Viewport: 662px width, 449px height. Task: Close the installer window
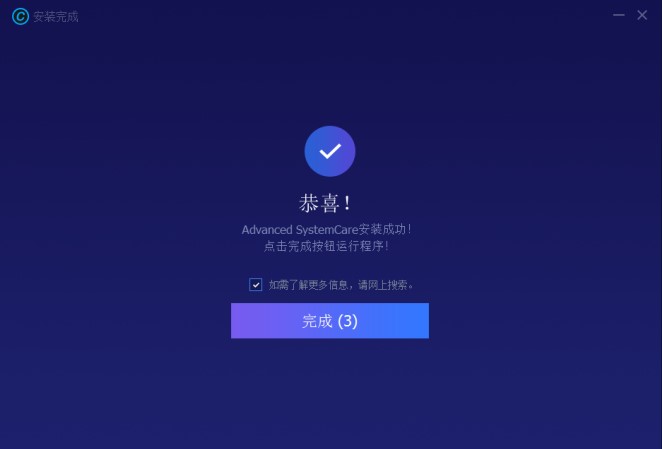642,15
